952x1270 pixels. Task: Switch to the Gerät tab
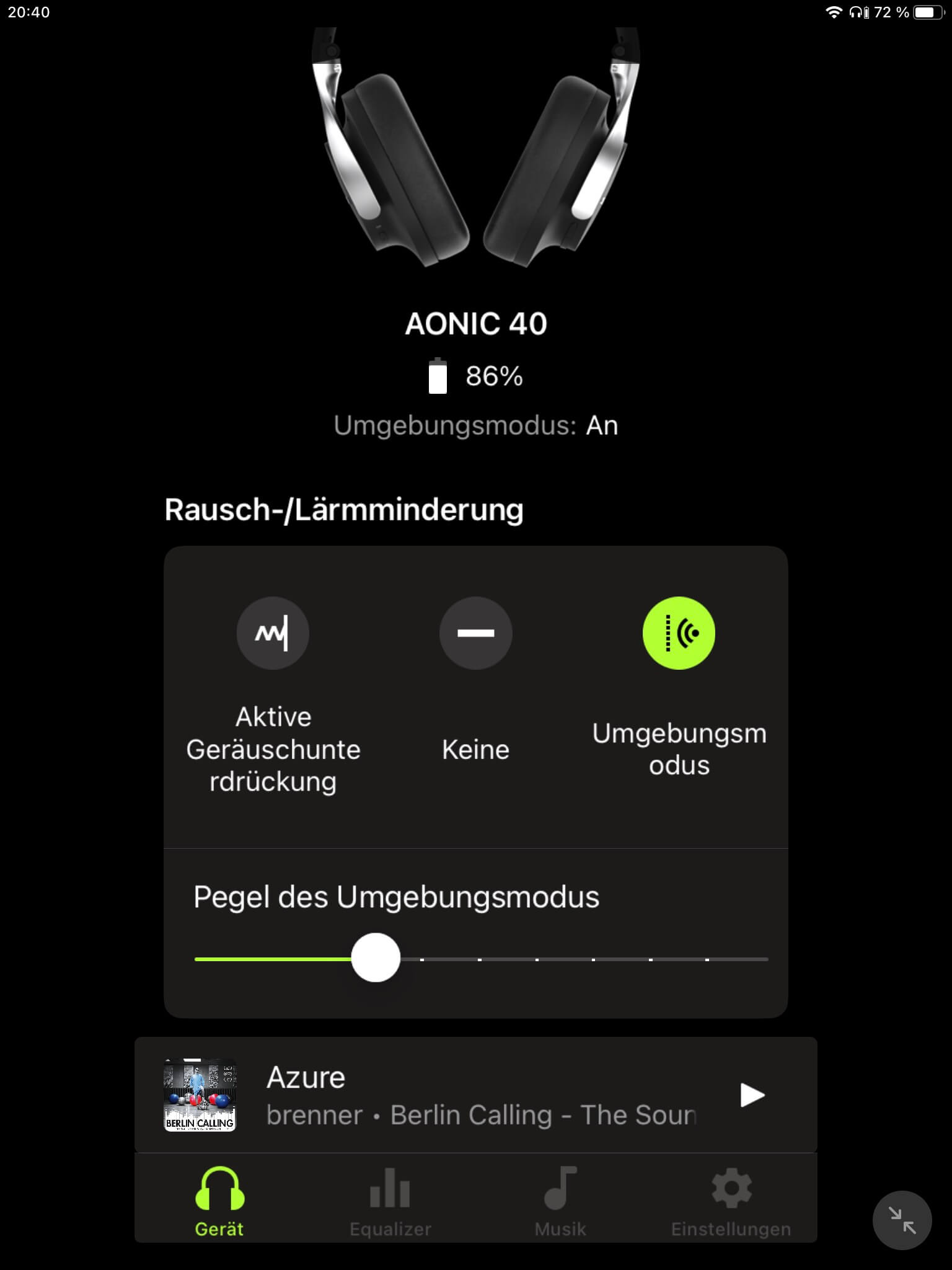219,1202
